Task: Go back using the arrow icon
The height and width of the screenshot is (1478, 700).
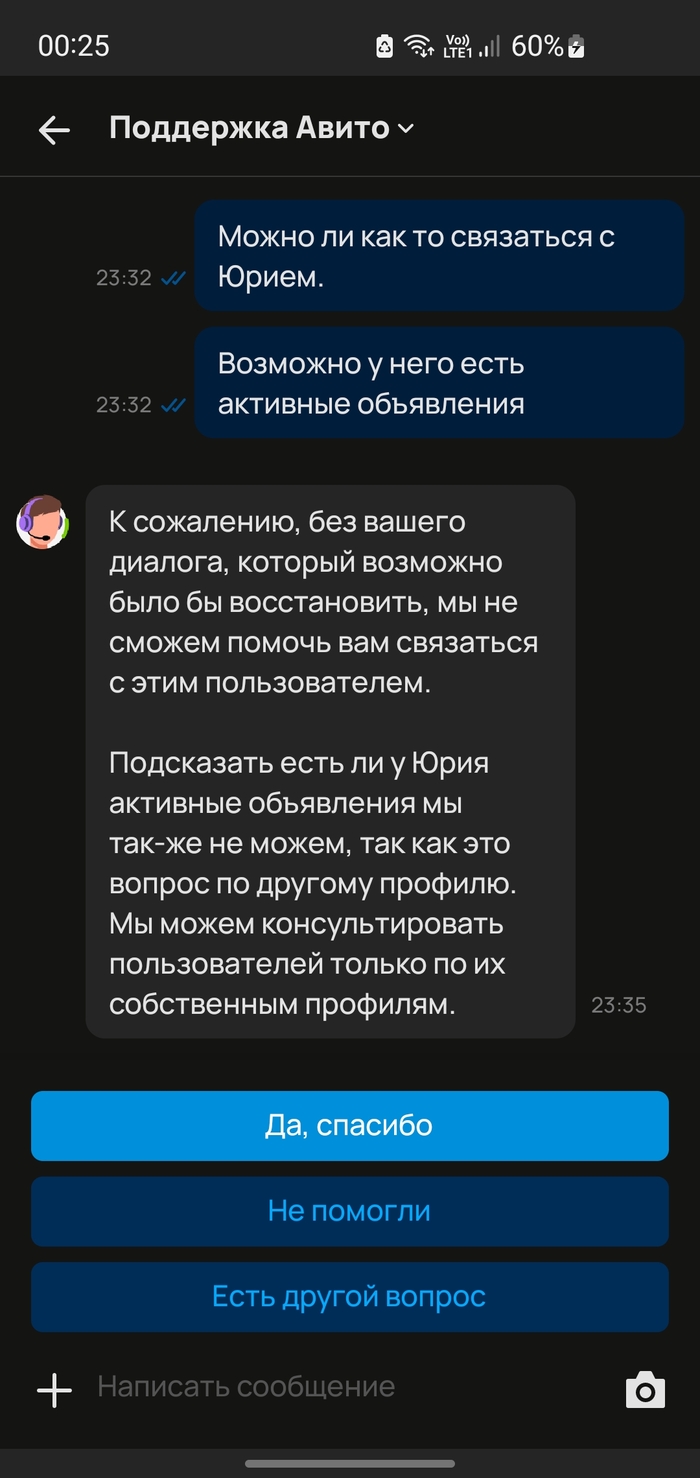Action: click(x=54, y=129)
